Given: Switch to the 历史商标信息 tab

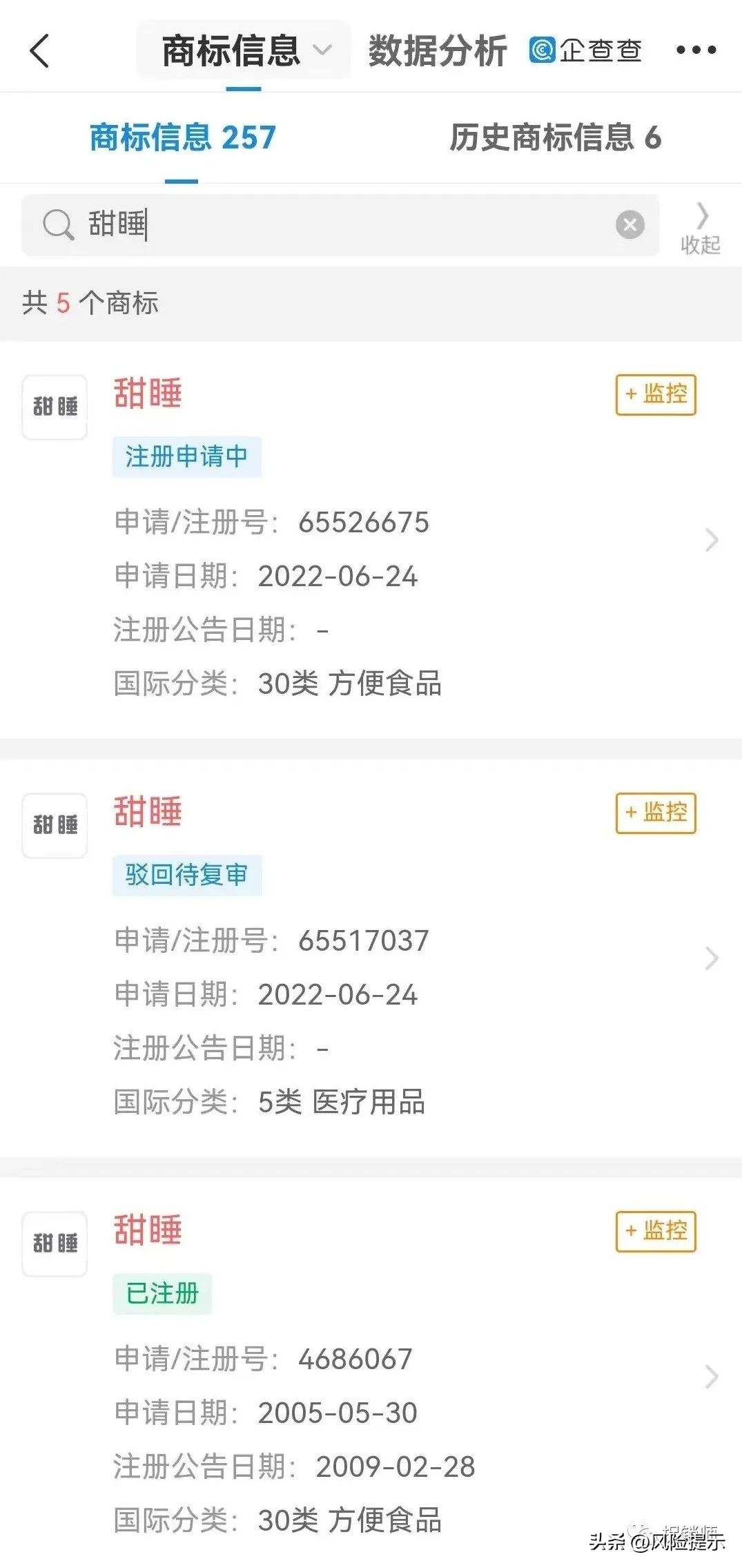Looking at the screenshot, I should coord(556,138).
